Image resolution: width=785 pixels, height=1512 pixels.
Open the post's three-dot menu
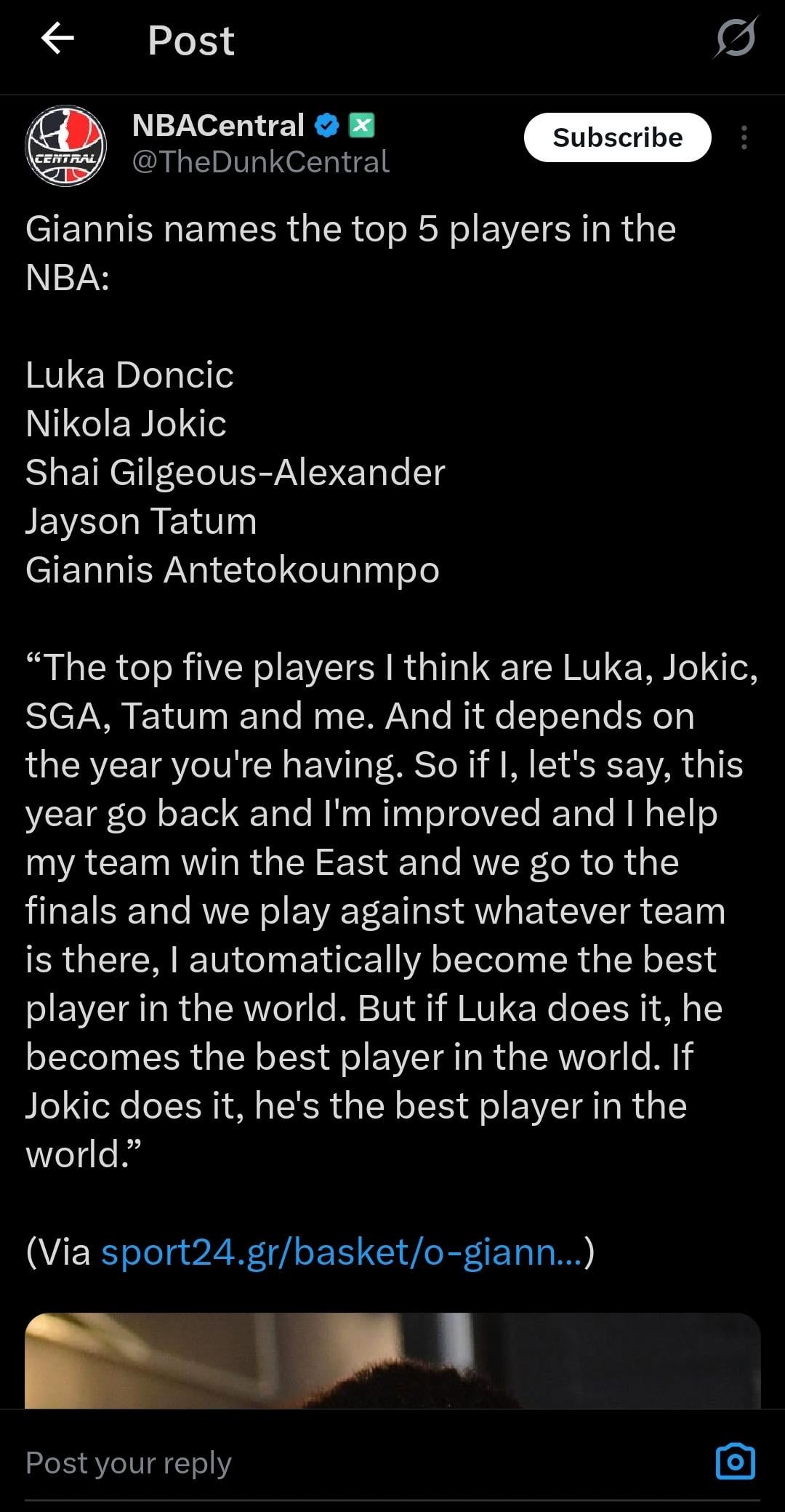[744, 137]
